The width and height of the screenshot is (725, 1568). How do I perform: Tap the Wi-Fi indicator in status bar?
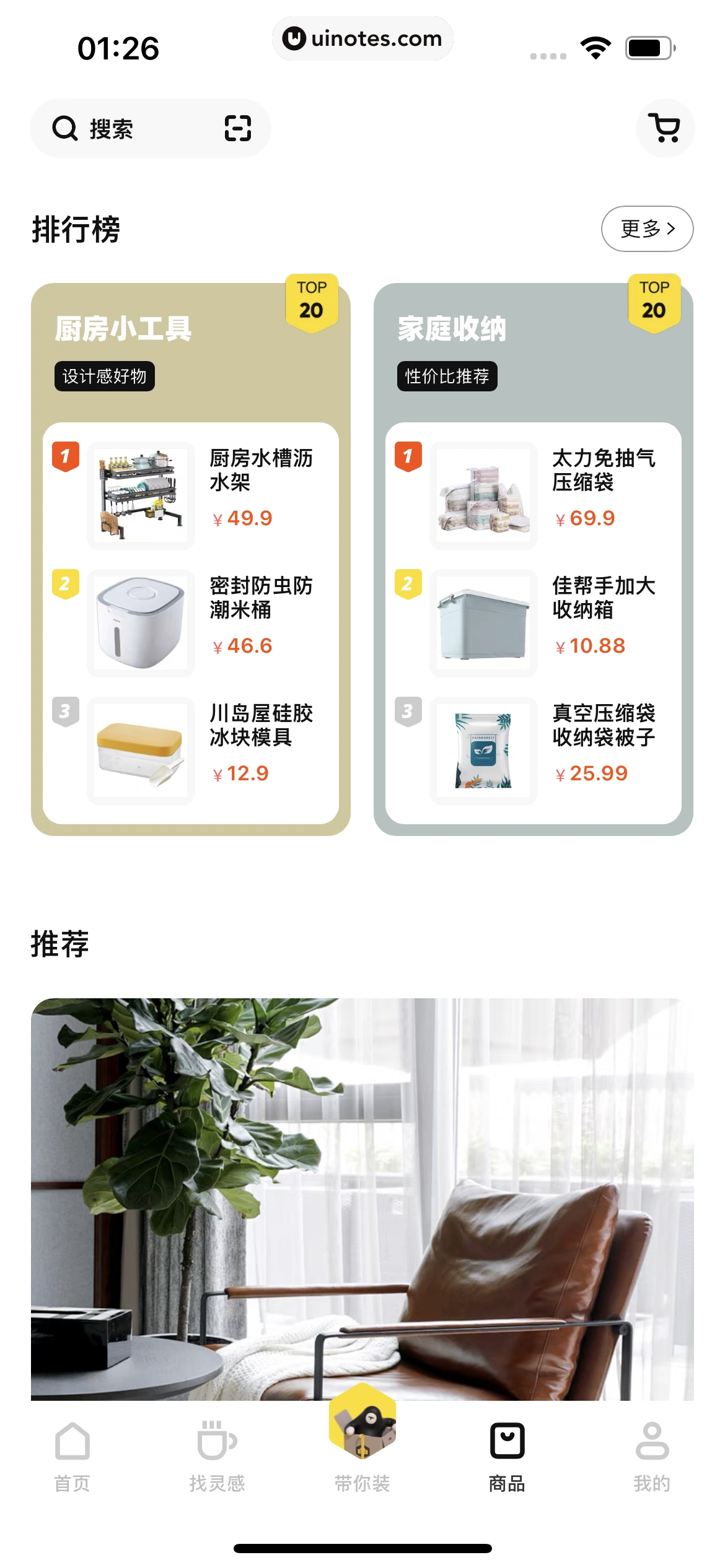pos(595,46)
